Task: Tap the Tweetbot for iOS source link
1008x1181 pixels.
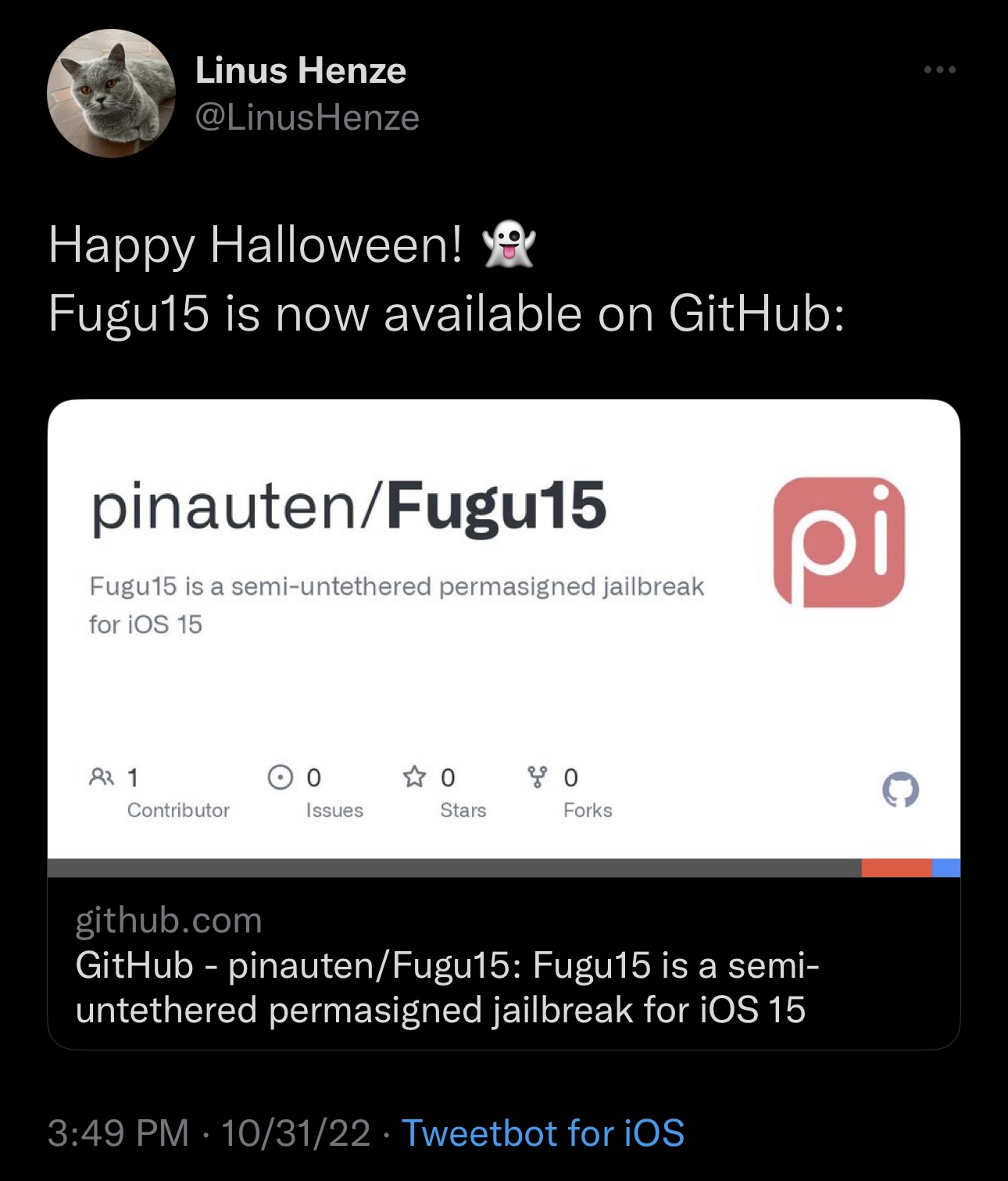Action: point(542,1133)
